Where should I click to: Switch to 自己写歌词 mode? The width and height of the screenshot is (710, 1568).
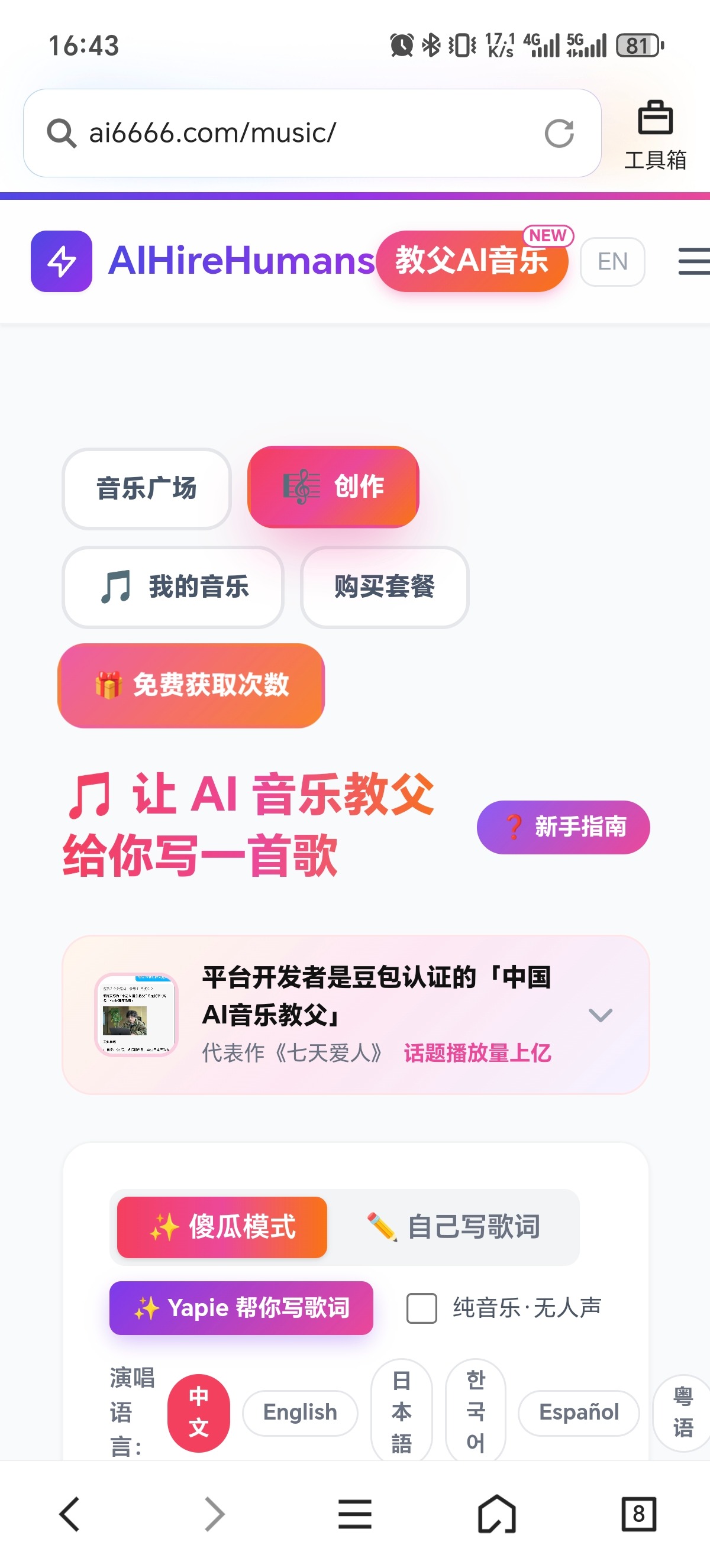point(454,1226)
